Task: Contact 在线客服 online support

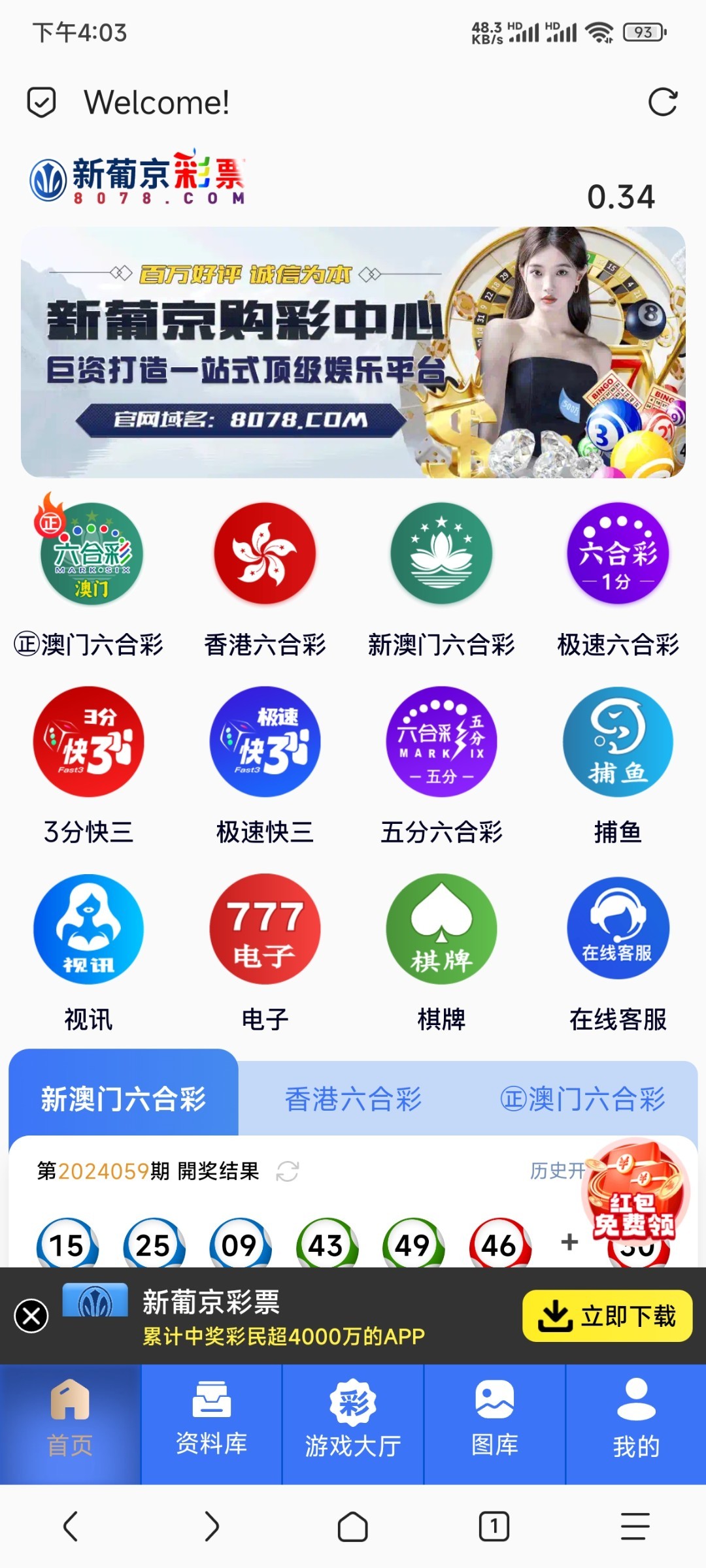Action: click(618, 929)
